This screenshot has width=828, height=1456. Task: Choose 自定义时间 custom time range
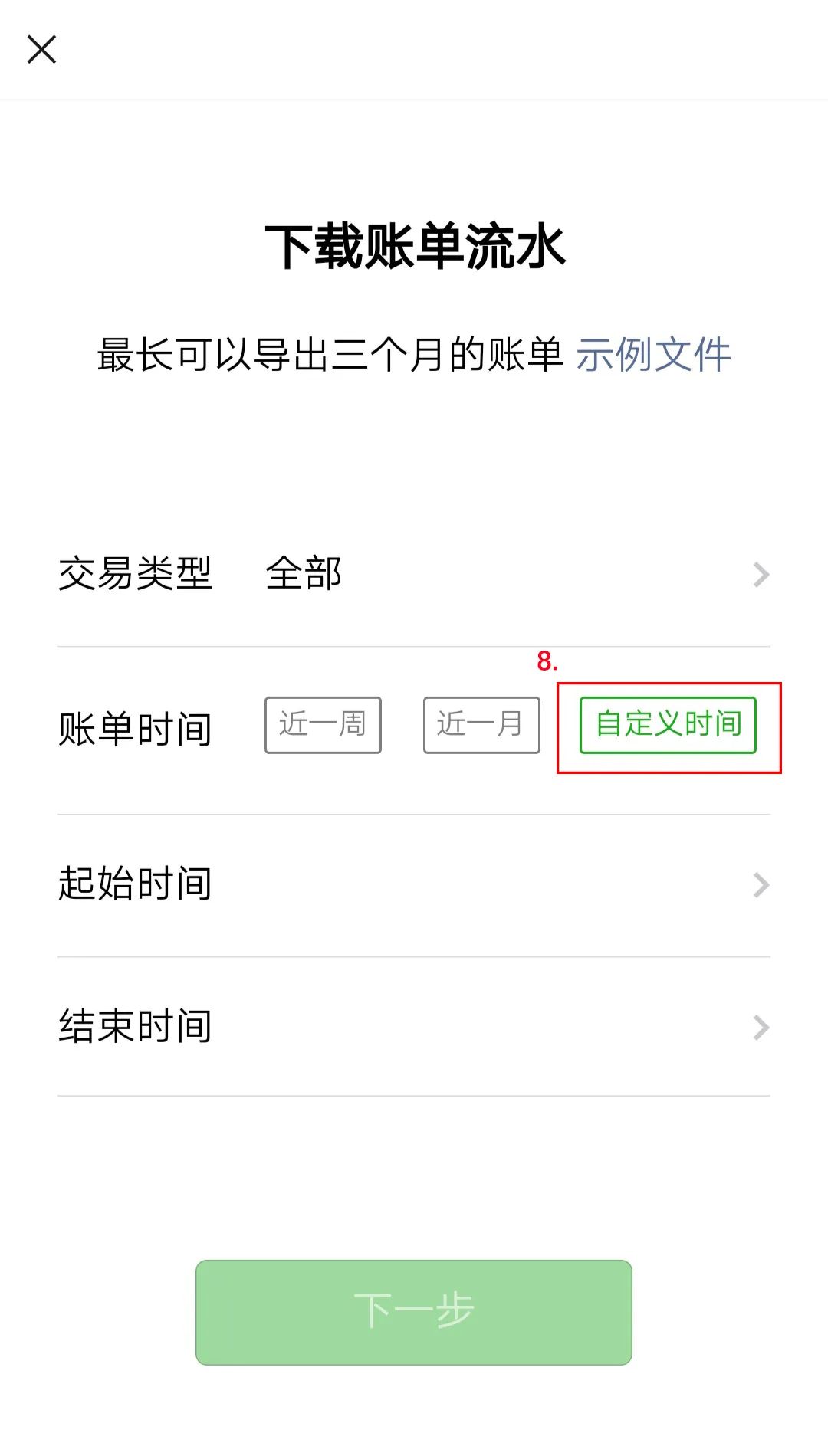tap(668, 725)
